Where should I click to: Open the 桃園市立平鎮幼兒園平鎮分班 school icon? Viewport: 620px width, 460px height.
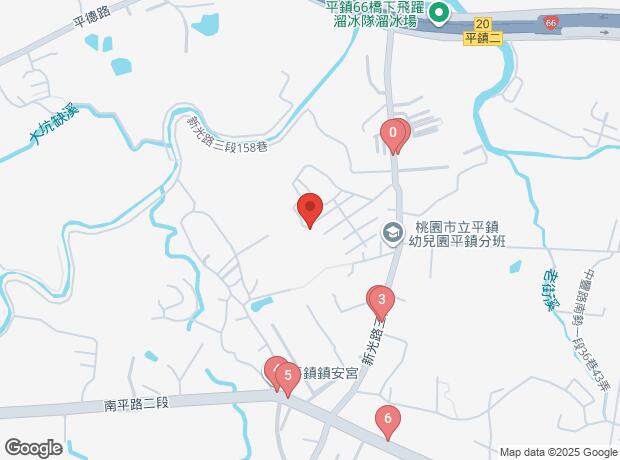[x=393, y=233]
